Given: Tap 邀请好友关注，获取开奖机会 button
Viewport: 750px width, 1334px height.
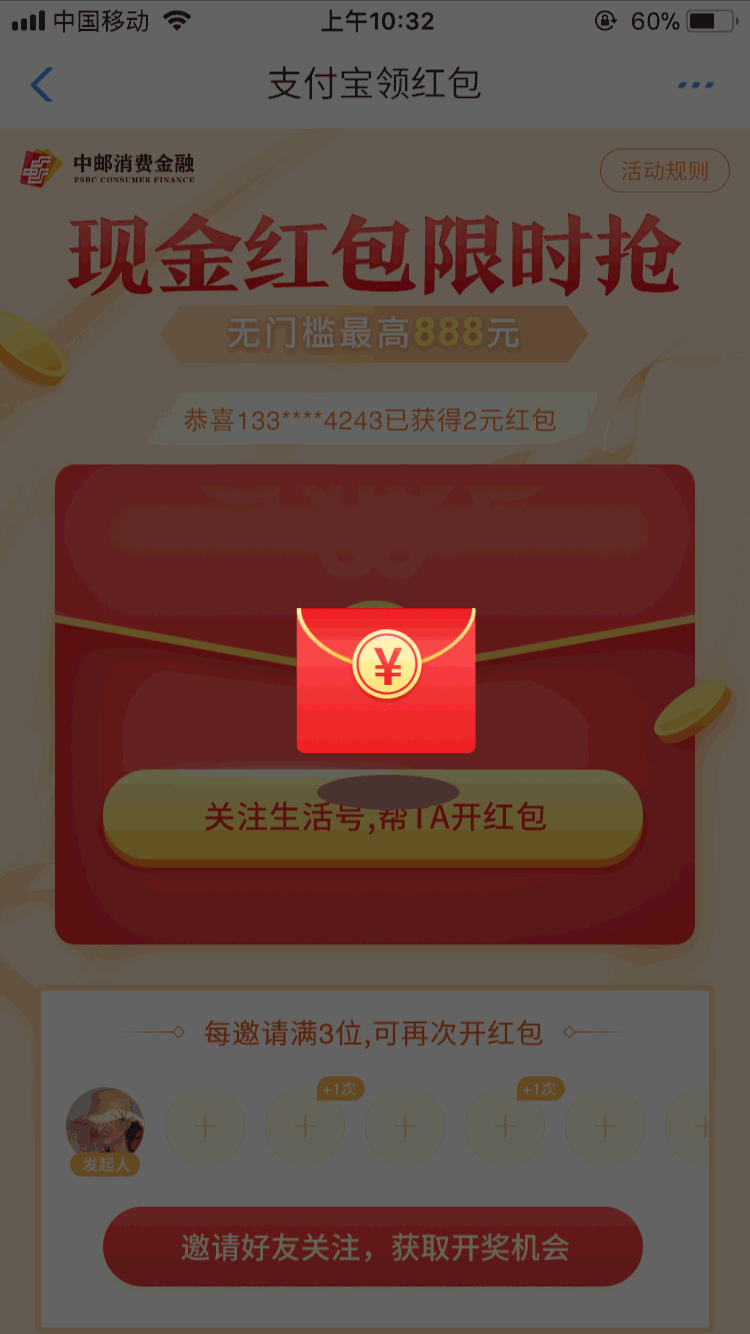Looking at the screenshot, I should pyautogui.click(x=373, y=1247).
